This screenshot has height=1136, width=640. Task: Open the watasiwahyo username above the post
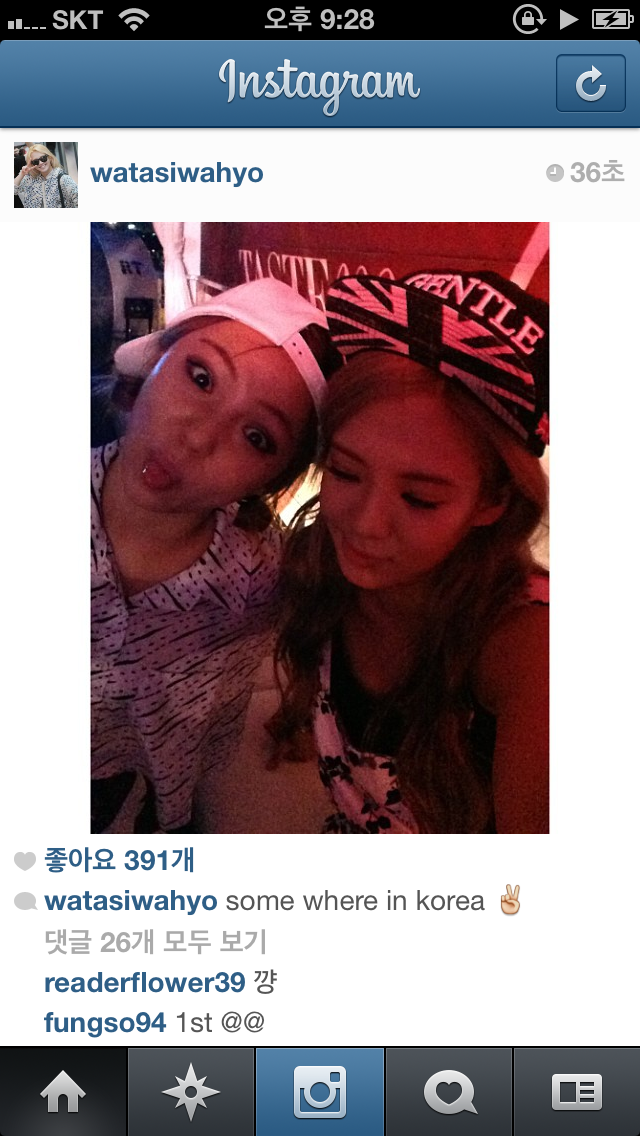[x=177, y=173]
